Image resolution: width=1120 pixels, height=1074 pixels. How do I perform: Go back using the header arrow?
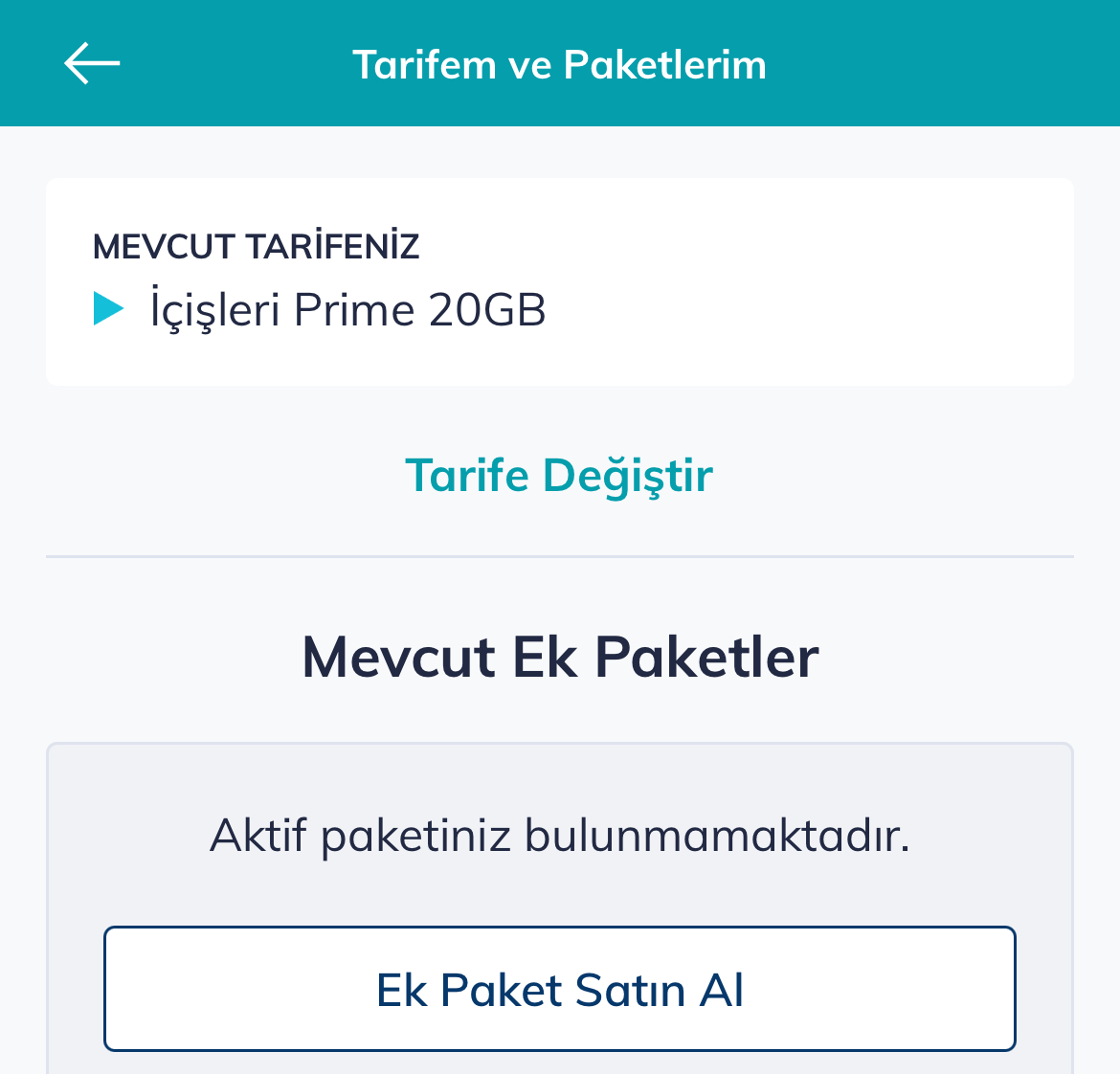[92, 64]
